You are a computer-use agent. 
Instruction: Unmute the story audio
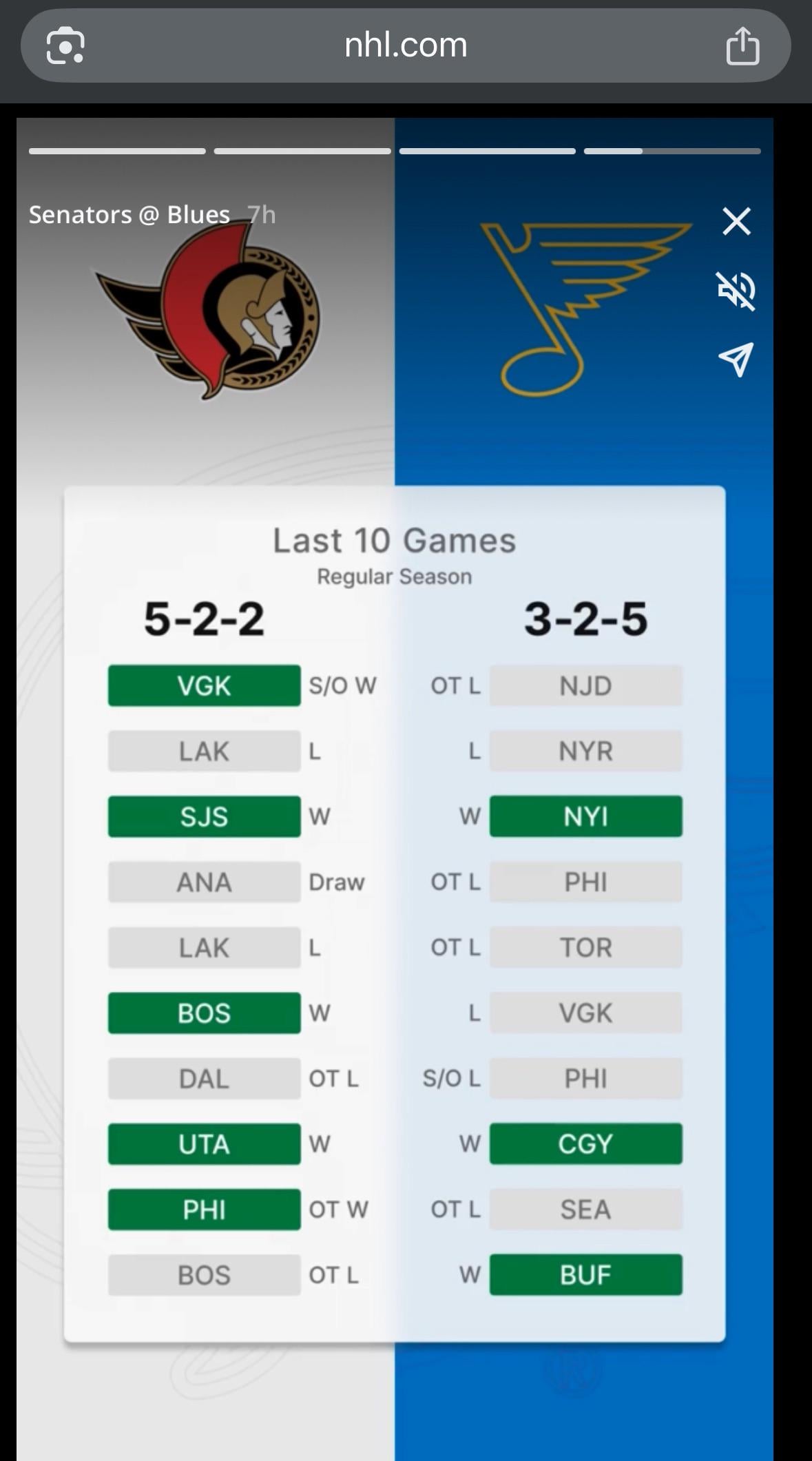pos(736,290)
